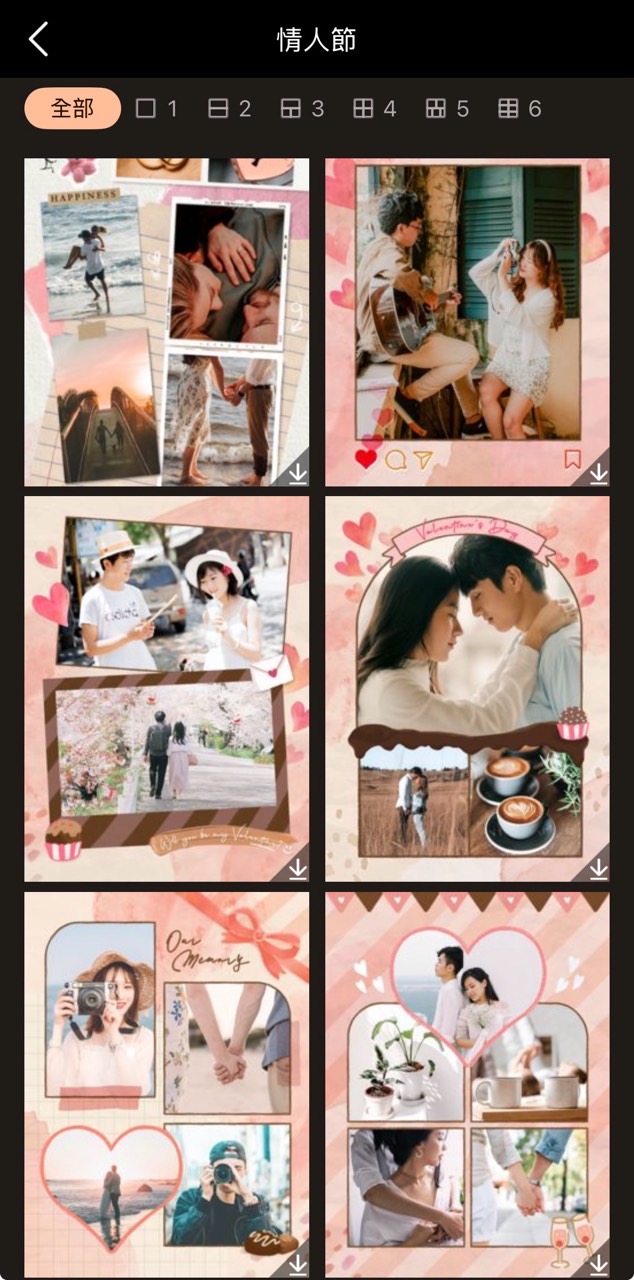
Task: Open the guitar couple social-post template
Action: [467, 322]
